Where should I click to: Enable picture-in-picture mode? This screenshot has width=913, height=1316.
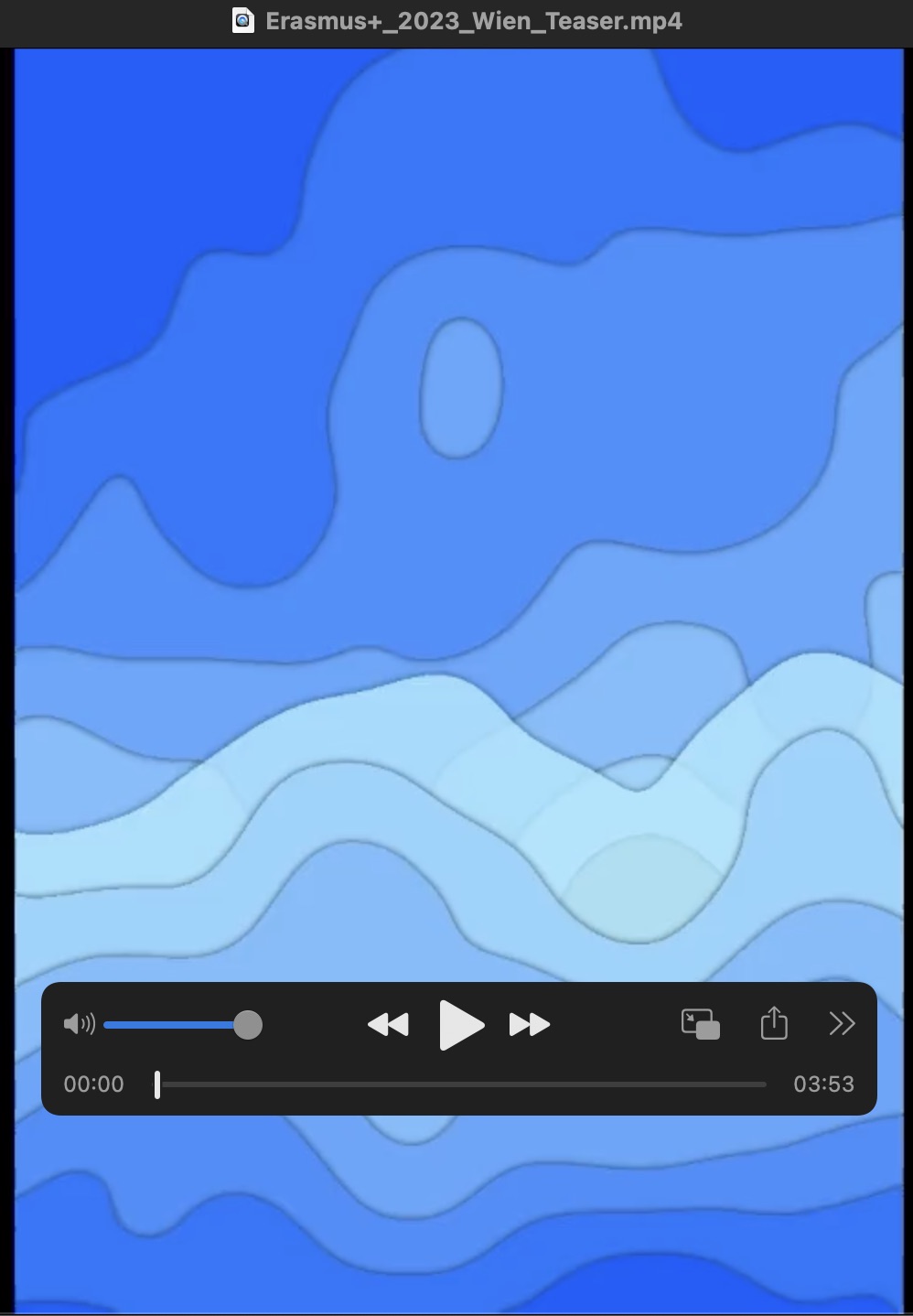701,1024
